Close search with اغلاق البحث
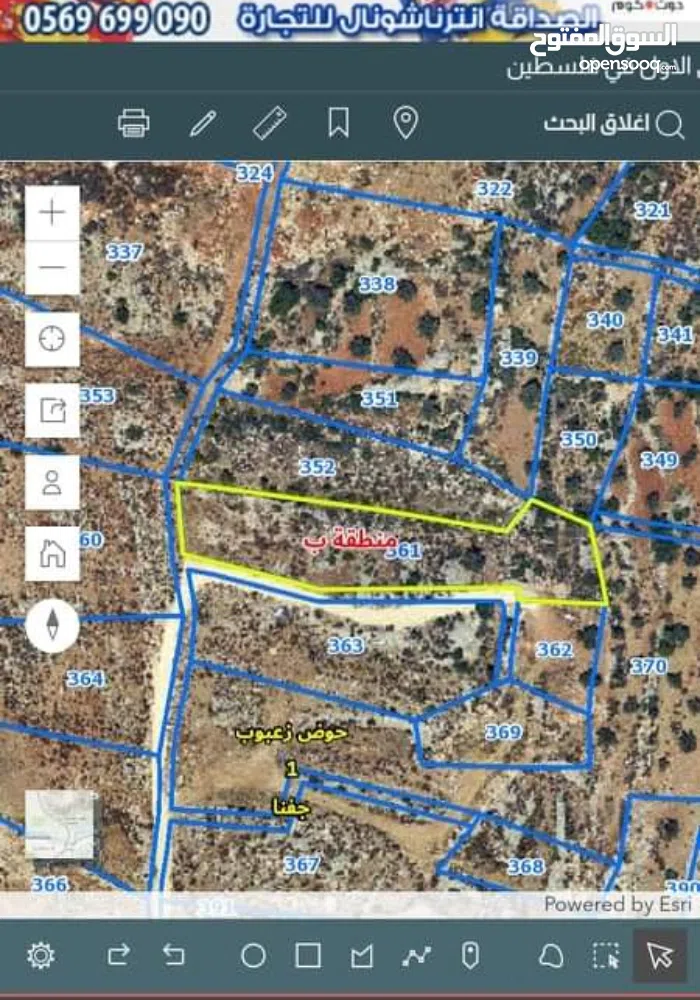The width and height of the screenshot is (700, 1000). 613,124
